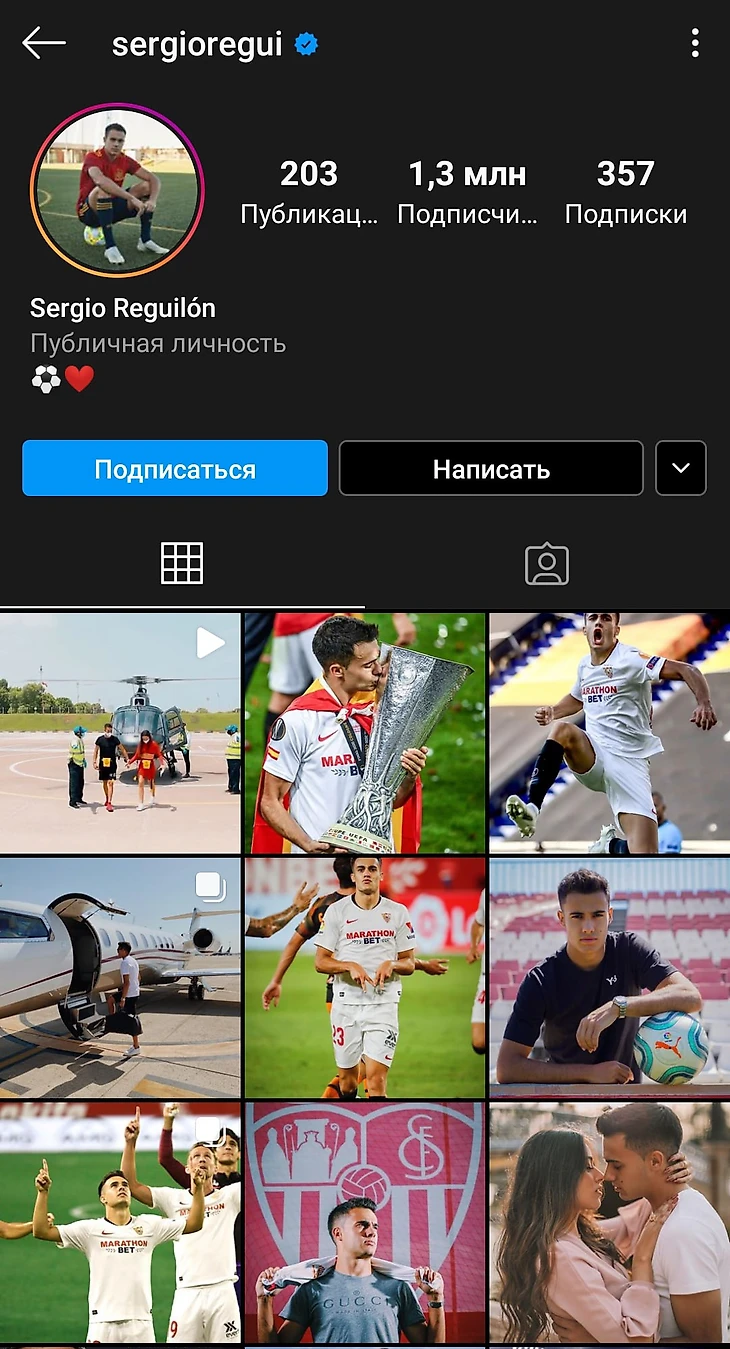This screenshot has width=730, height=1349.
Task: Tap Написать to message the profile
Action: [491, 468]
